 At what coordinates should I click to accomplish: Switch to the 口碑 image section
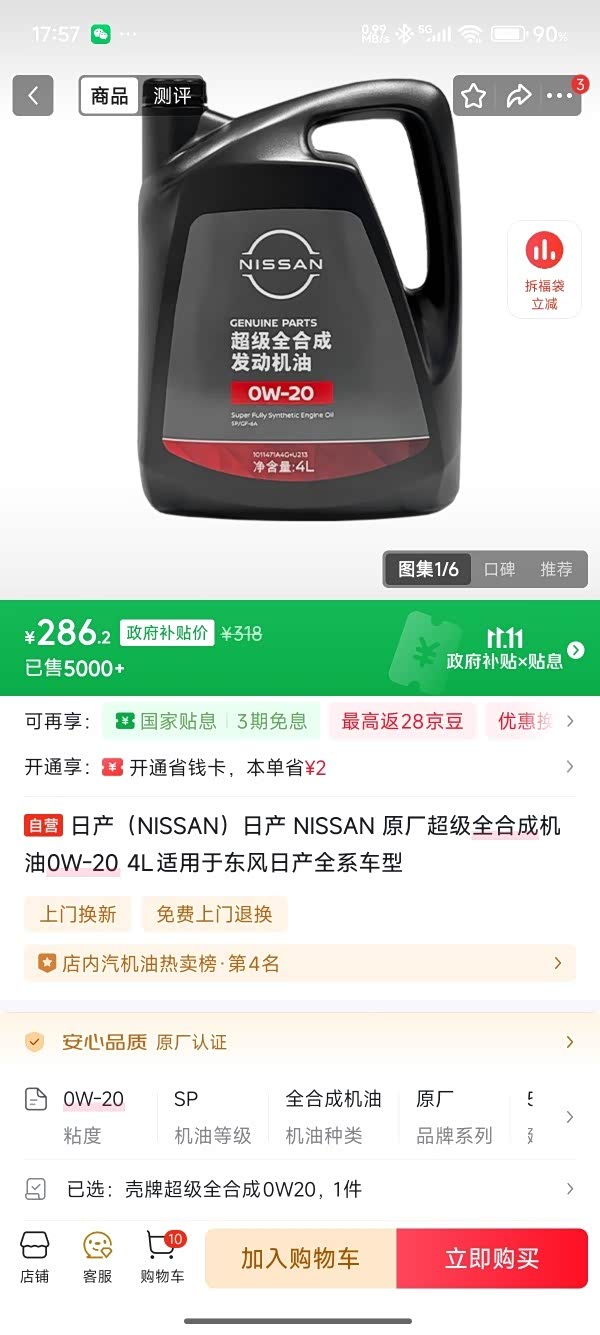point(499,569)
